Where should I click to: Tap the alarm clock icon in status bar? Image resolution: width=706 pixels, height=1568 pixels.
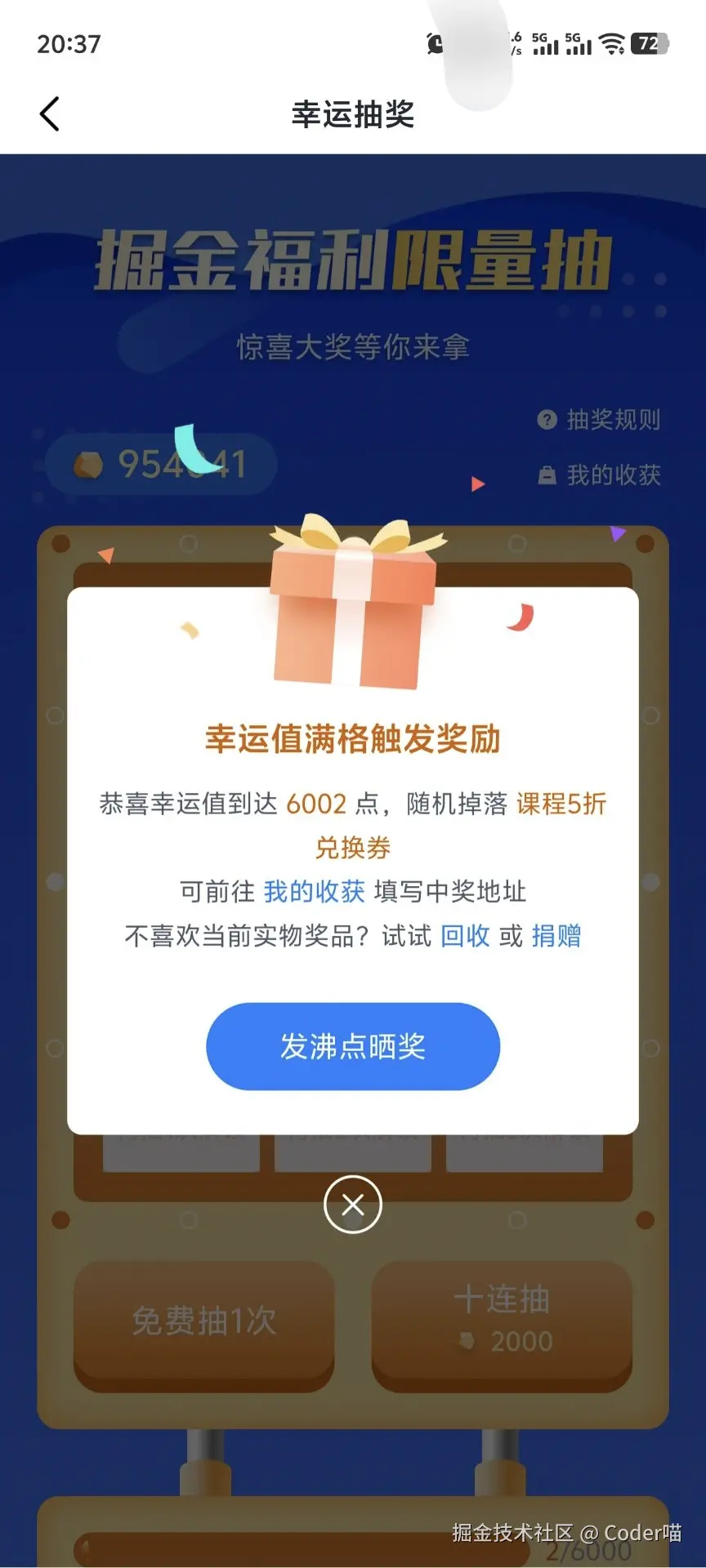[433, 45]
